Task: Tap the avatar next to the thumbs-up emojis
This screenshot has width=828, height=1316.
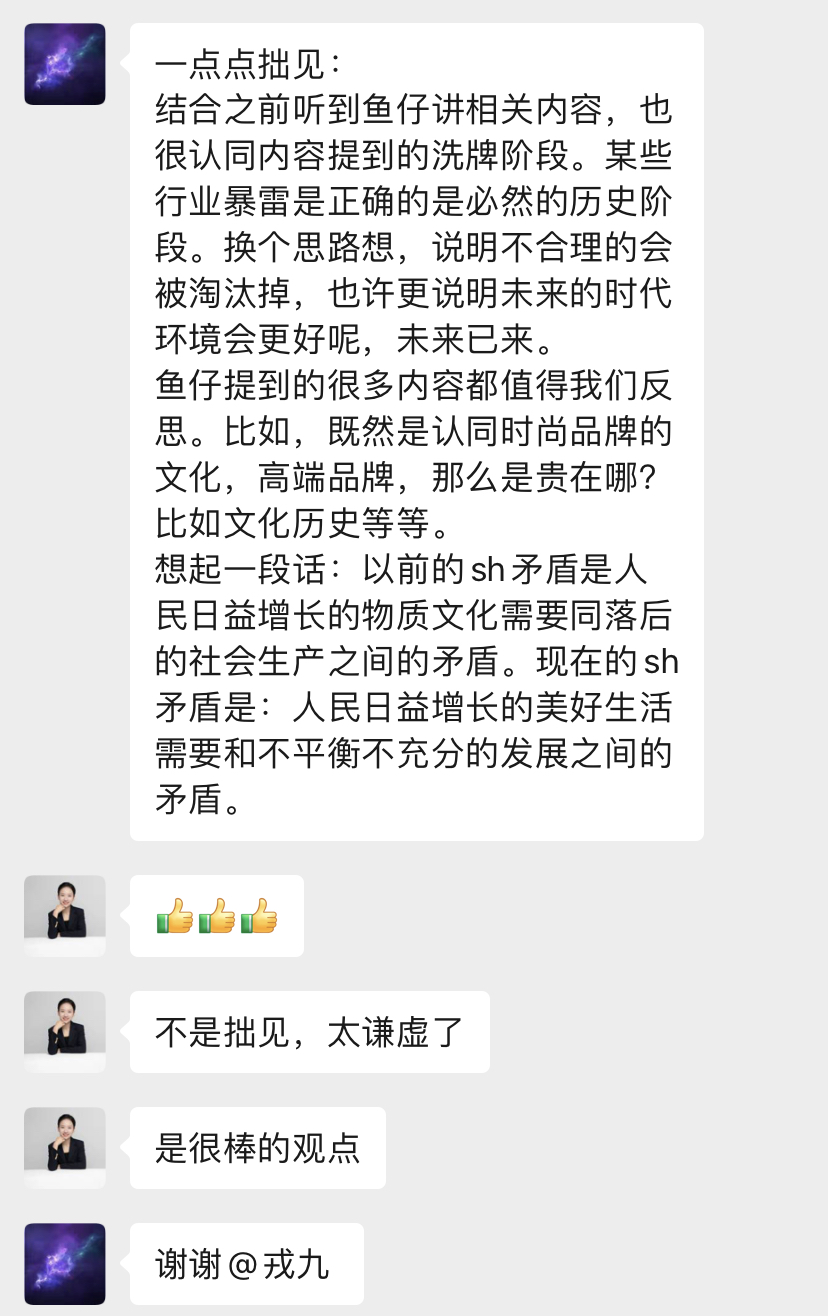Action: tap(65, 915)
